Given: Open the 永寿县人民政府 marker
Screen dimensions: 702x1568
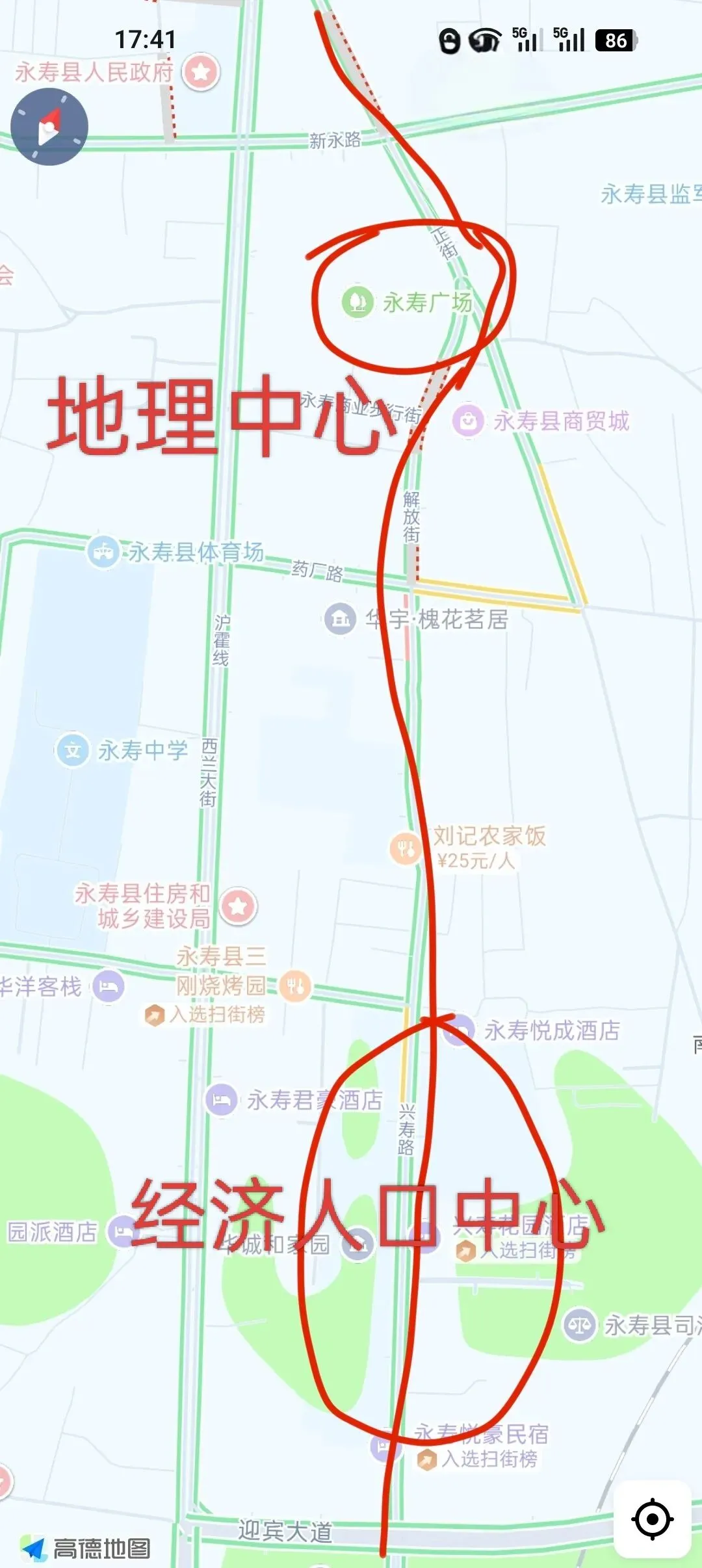Looking at the screenshot, I should (x=201, y=72).
